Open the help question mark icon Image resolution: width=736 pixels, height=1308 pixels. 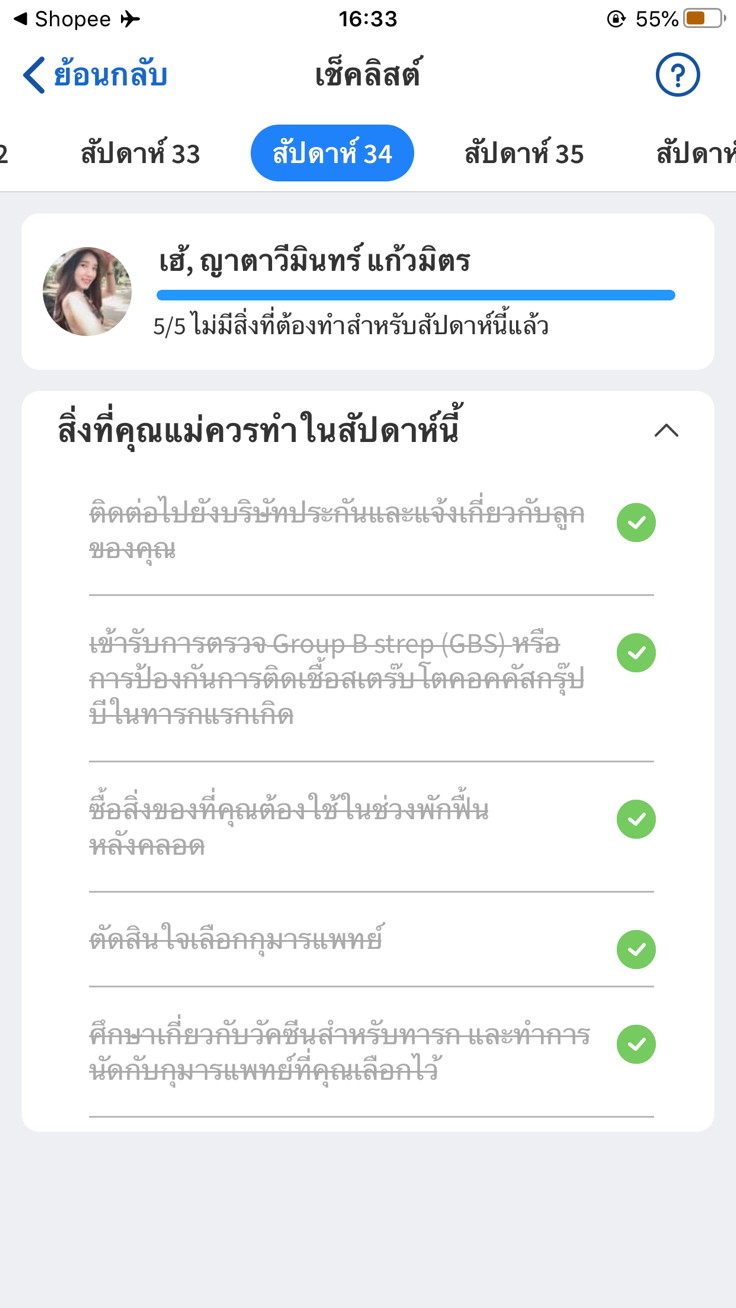[677, 75]
